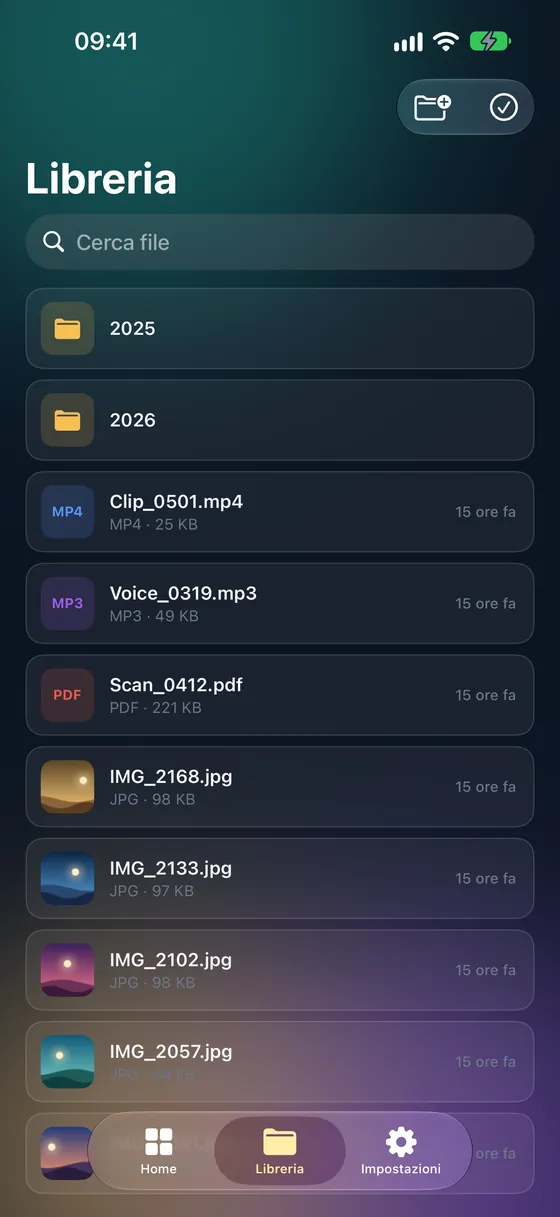Open the 2026 folder
Image resolution: width=560 pixels, height=1217 pixels.
(x=280, y=420)
